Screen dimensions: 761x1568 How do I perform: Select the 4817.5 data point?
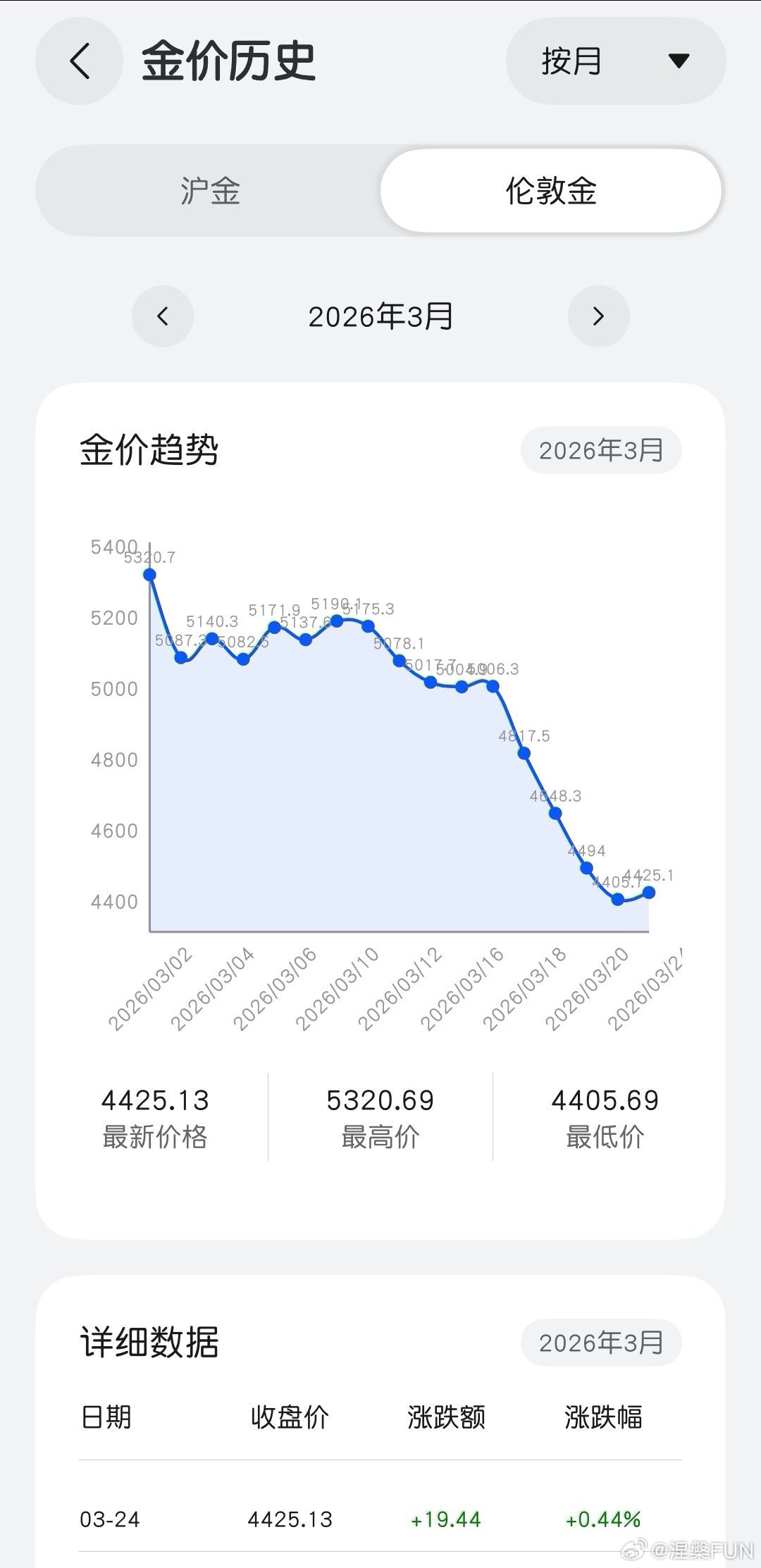tap(524, 753)
